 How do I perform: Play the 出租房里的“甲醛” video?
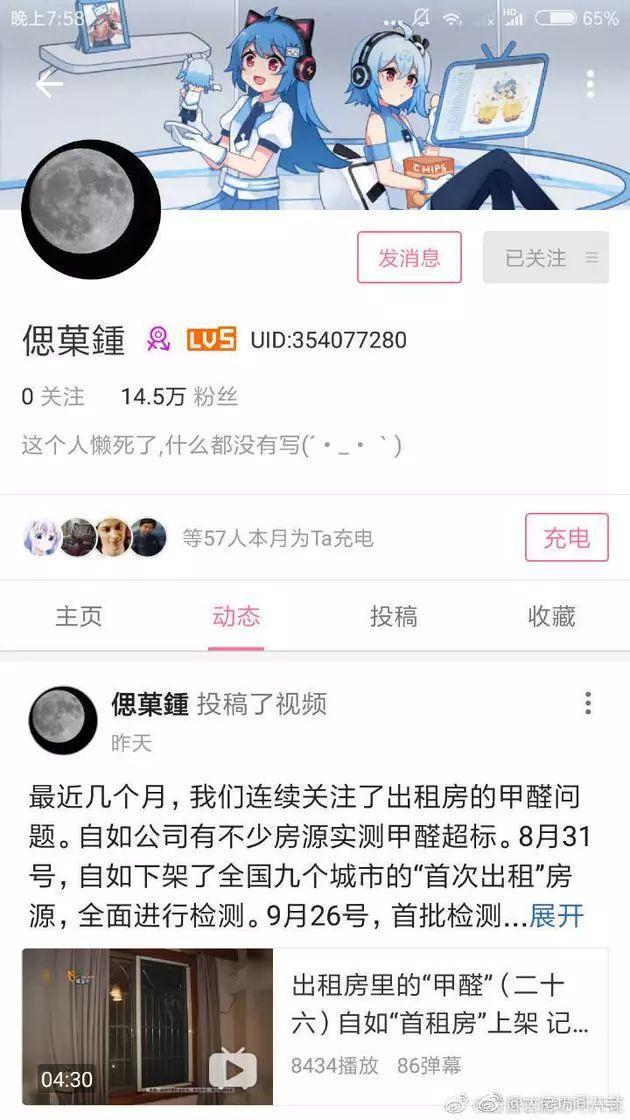coord(147,1025)
